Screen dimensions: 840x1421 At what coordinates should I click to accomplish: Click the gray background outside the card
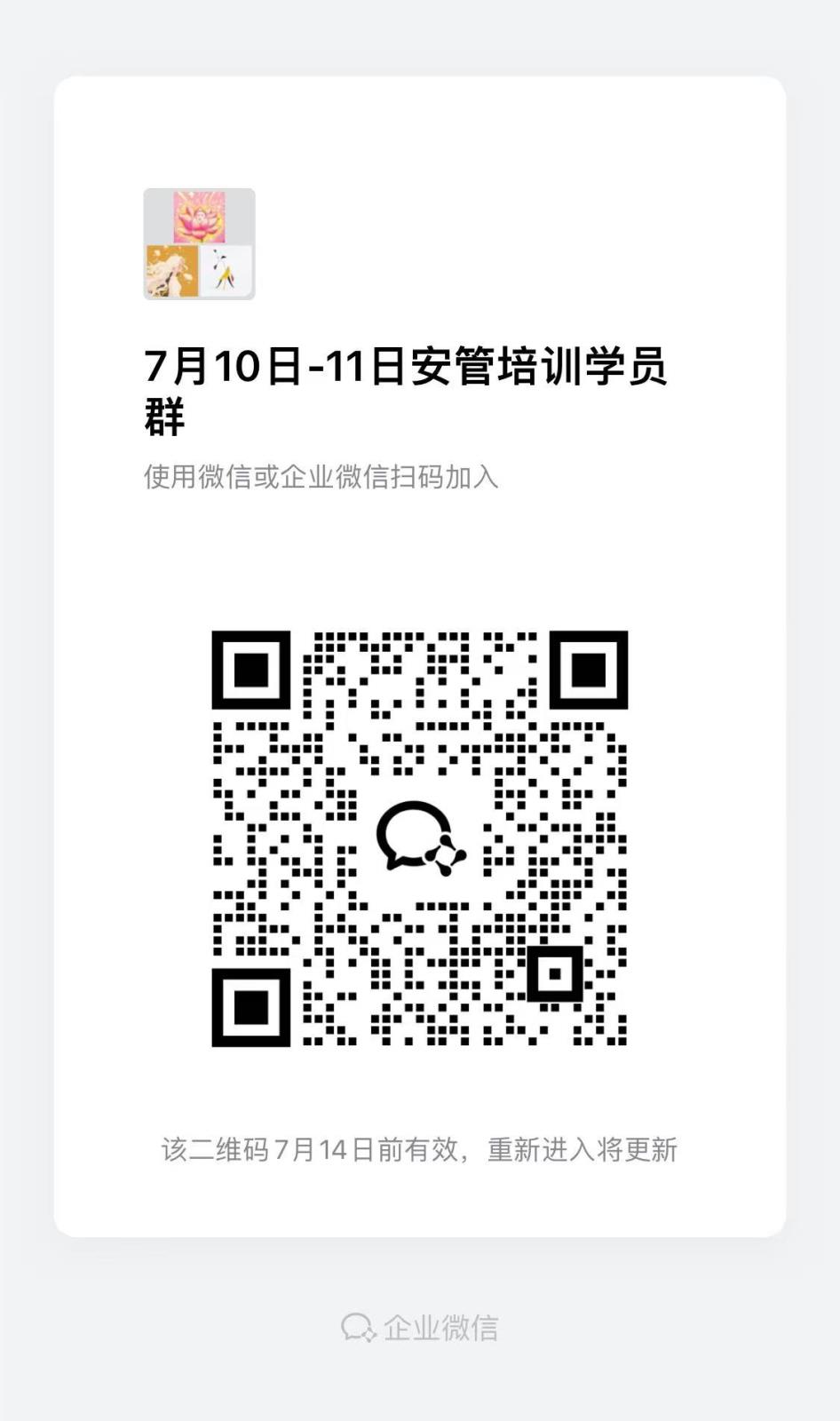coord(27,710)
